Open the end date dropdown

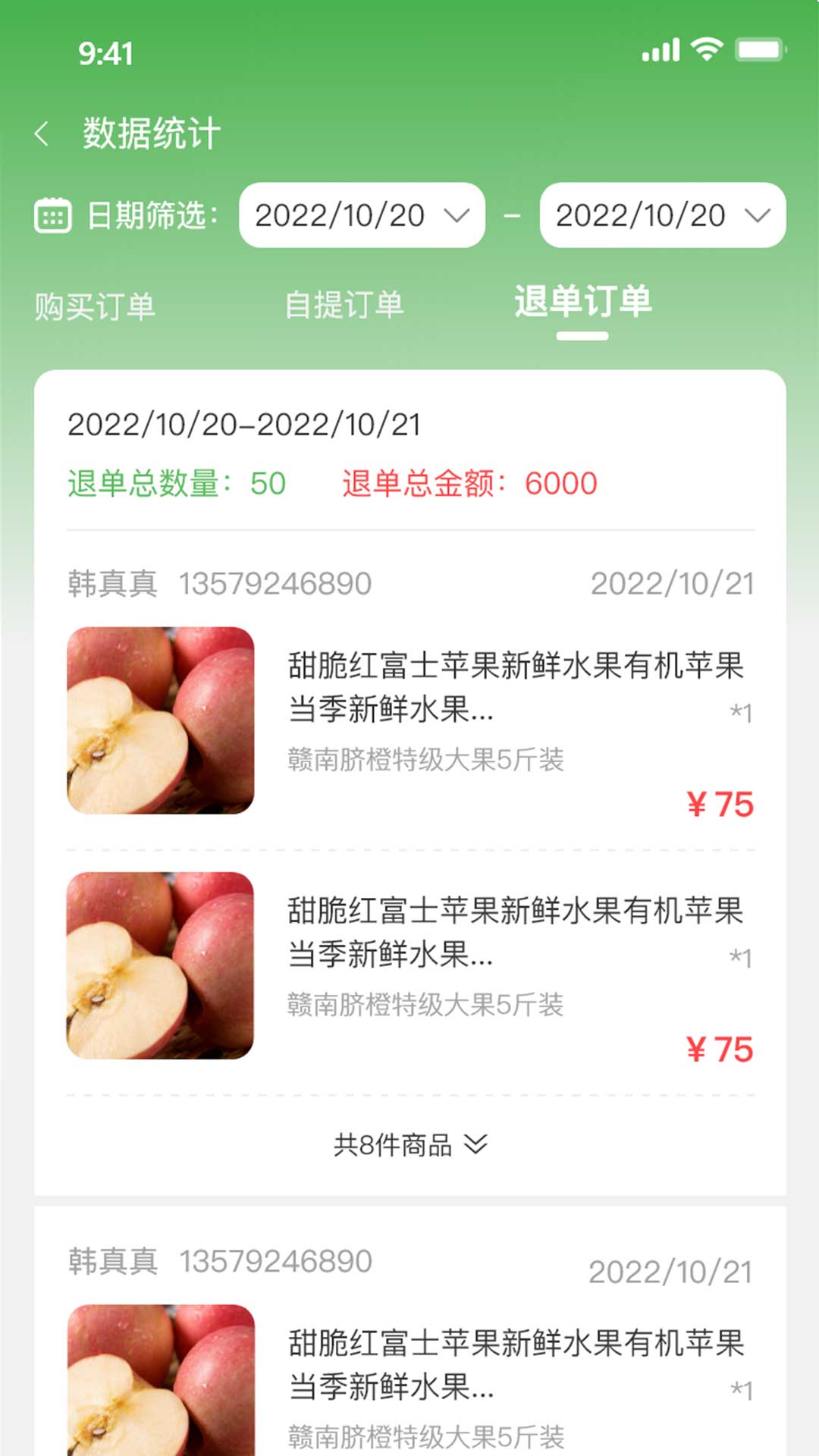(x=662, y=215)
